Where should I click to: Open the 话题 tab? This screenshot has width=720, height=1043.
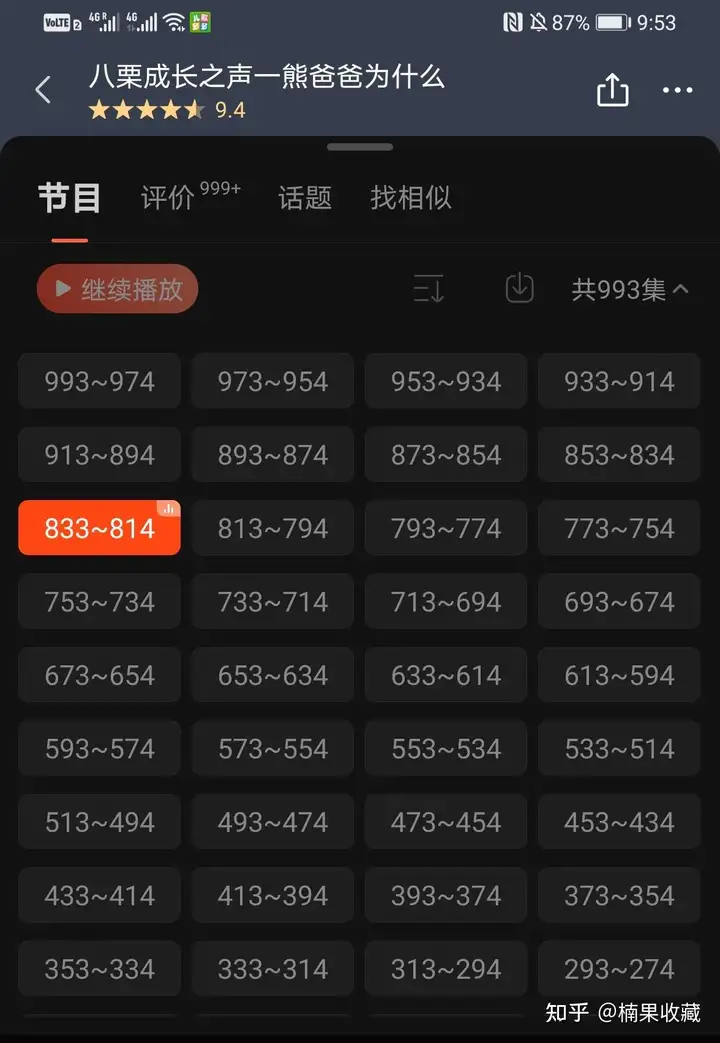pos(304,197)
